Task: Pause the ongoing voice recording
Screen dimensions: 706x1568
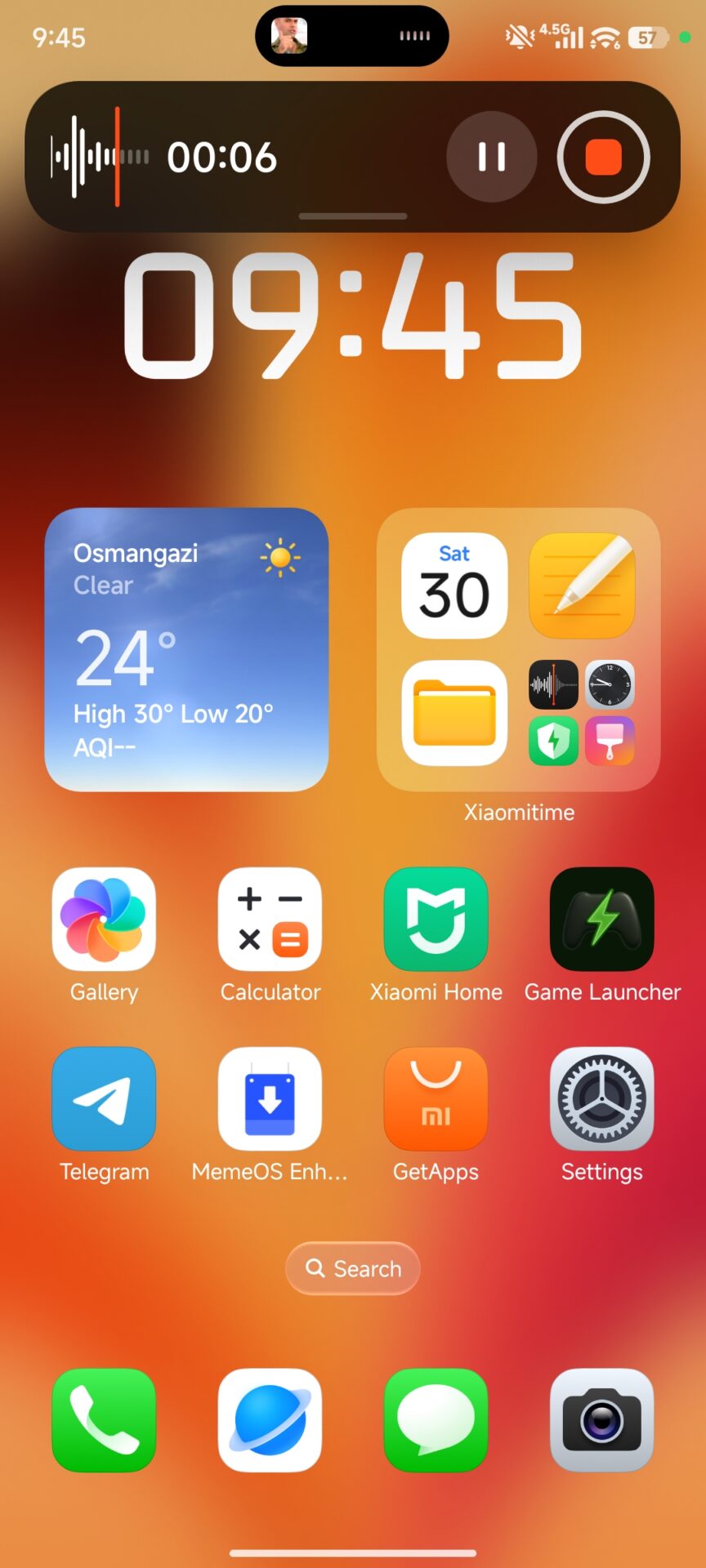Action: coord(491,157)
